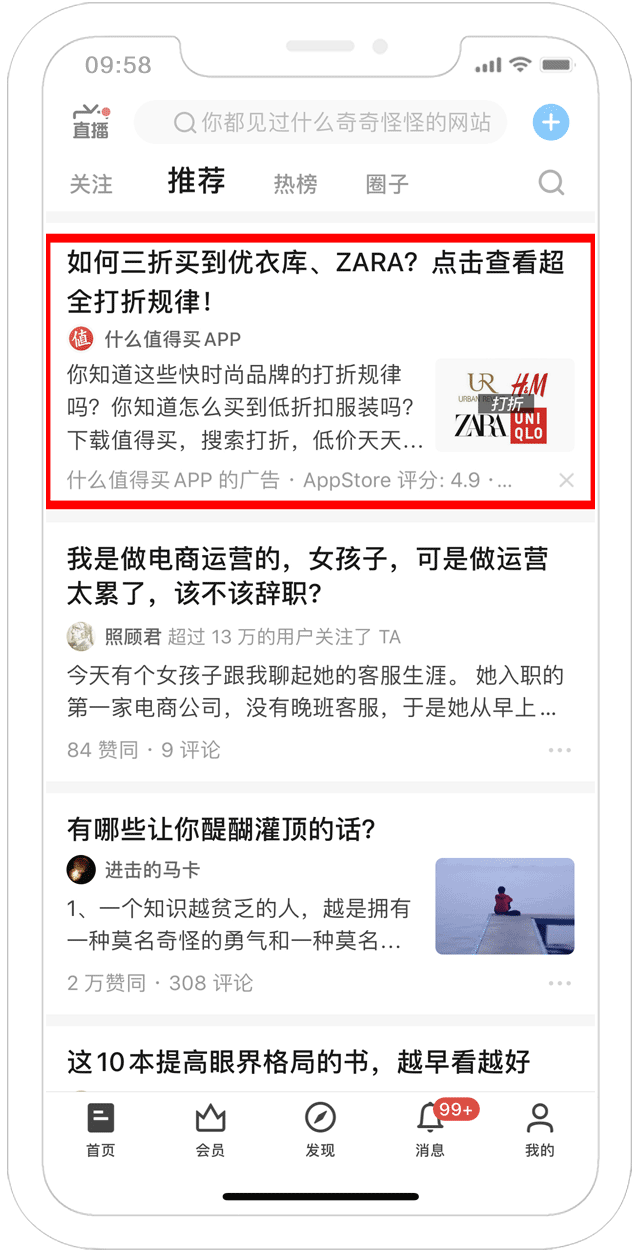Viewport: 640px width, 1252px height.
Task: Select the 推荐 tab
Action: click(196, 182)
